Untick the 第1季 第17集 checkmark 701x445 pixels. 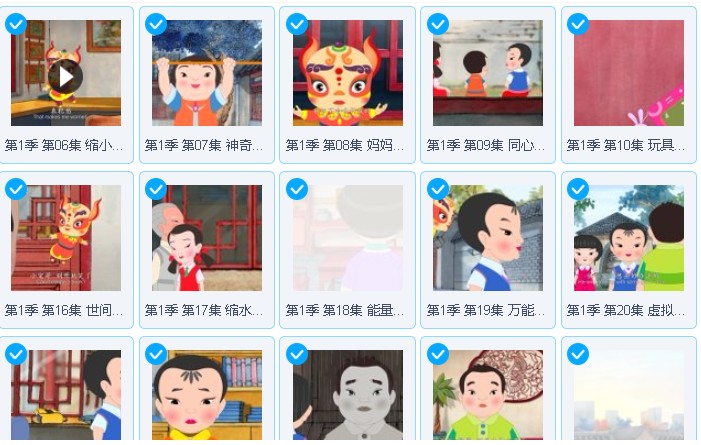point(156,189)
